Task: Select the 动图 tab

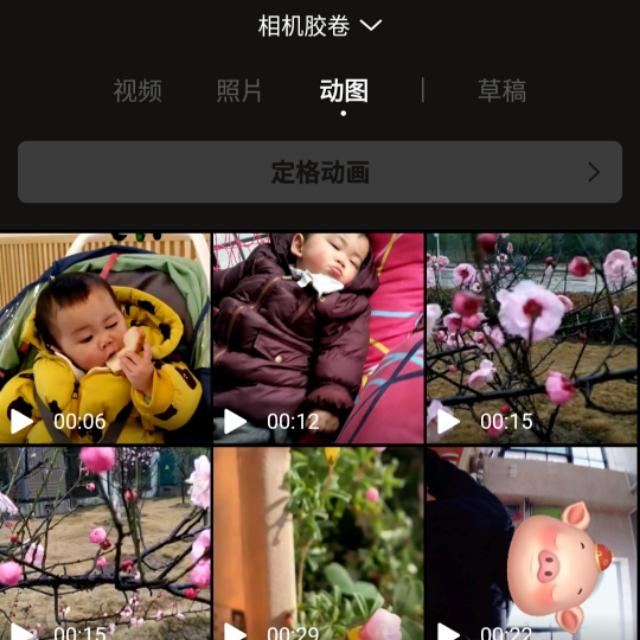Action: pos(344,91)
